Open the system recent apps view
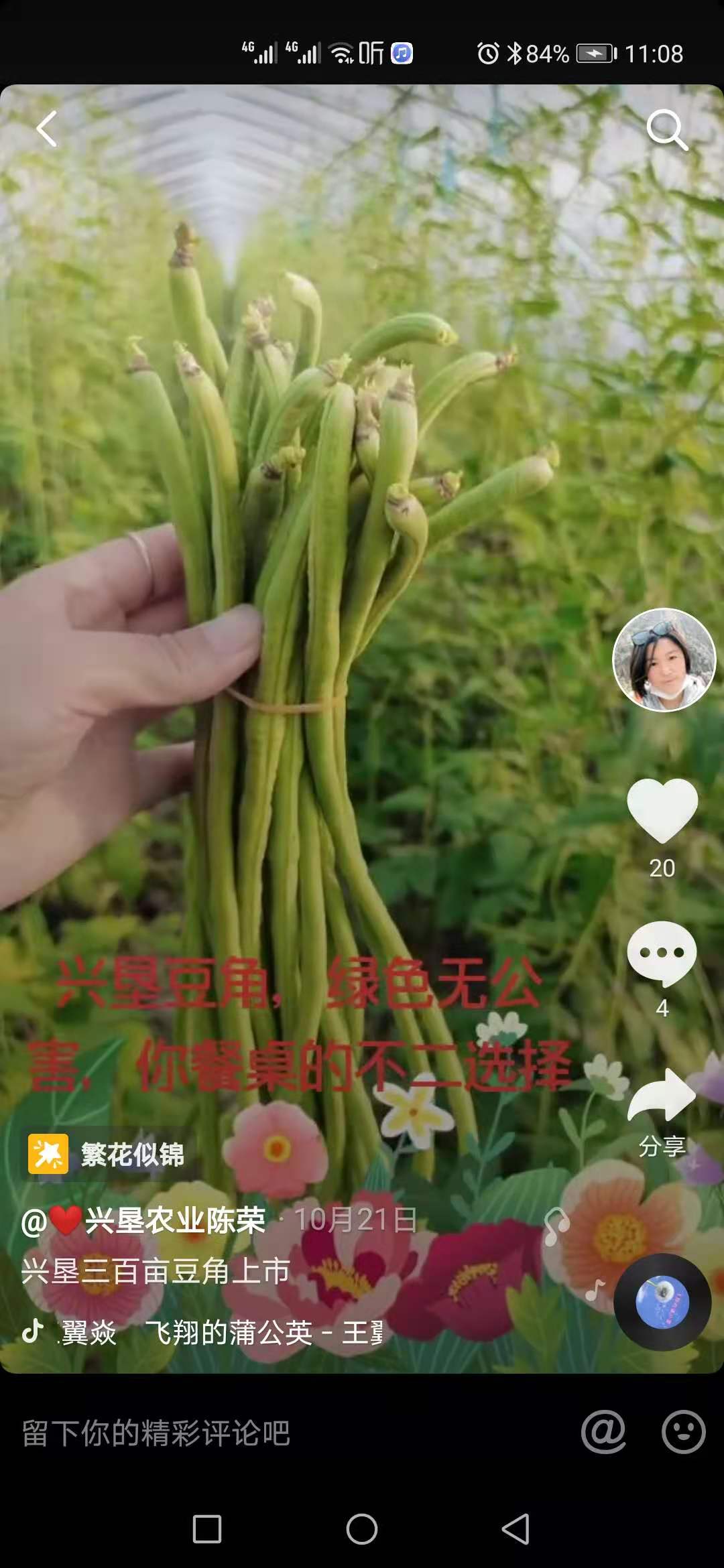Image resolution: width=724 pixels, height=1568 pixels. pyautogui.click(x=207, y=1530)
